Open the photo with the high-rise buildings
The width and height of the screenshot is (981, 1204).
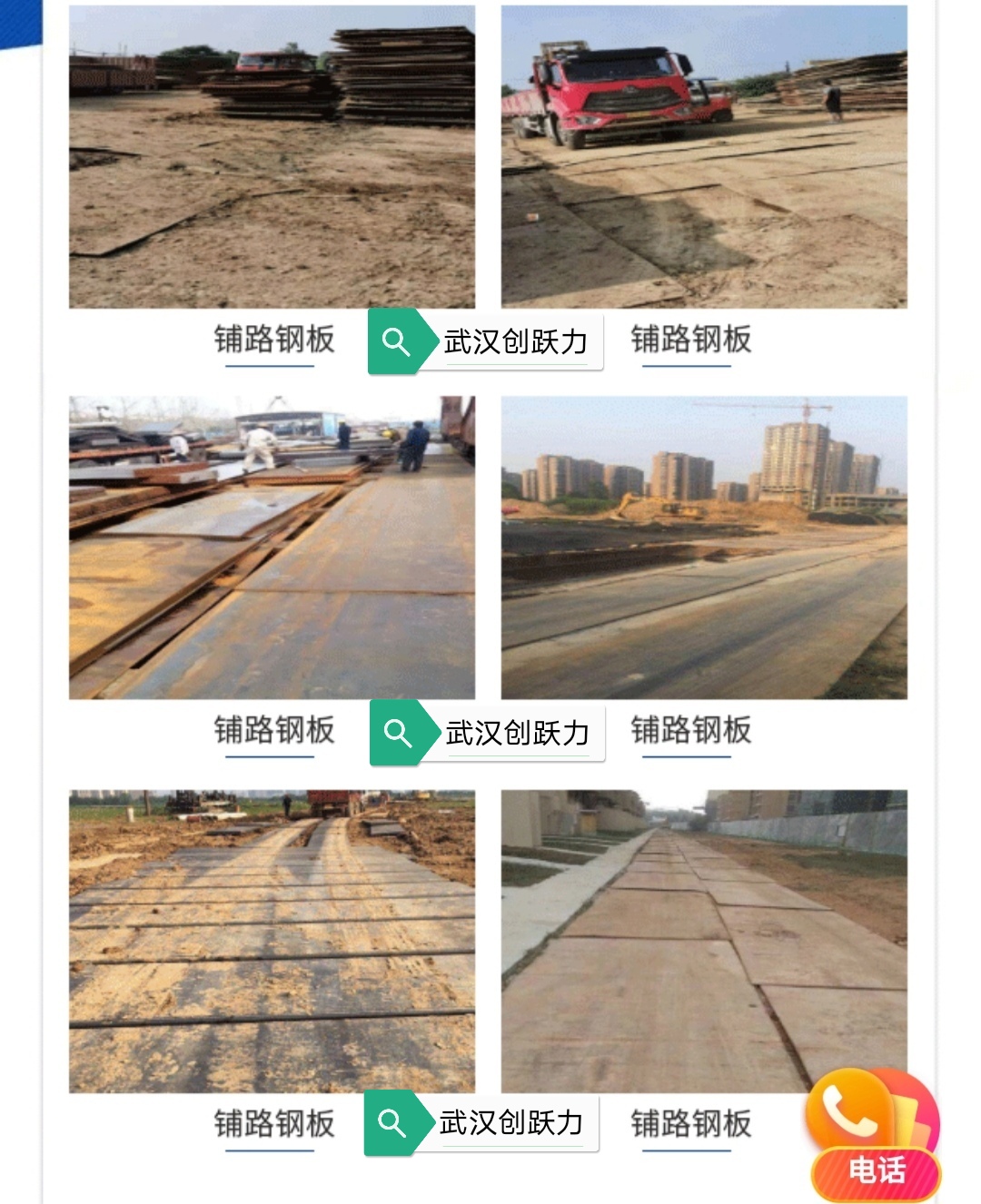point(704,547)
